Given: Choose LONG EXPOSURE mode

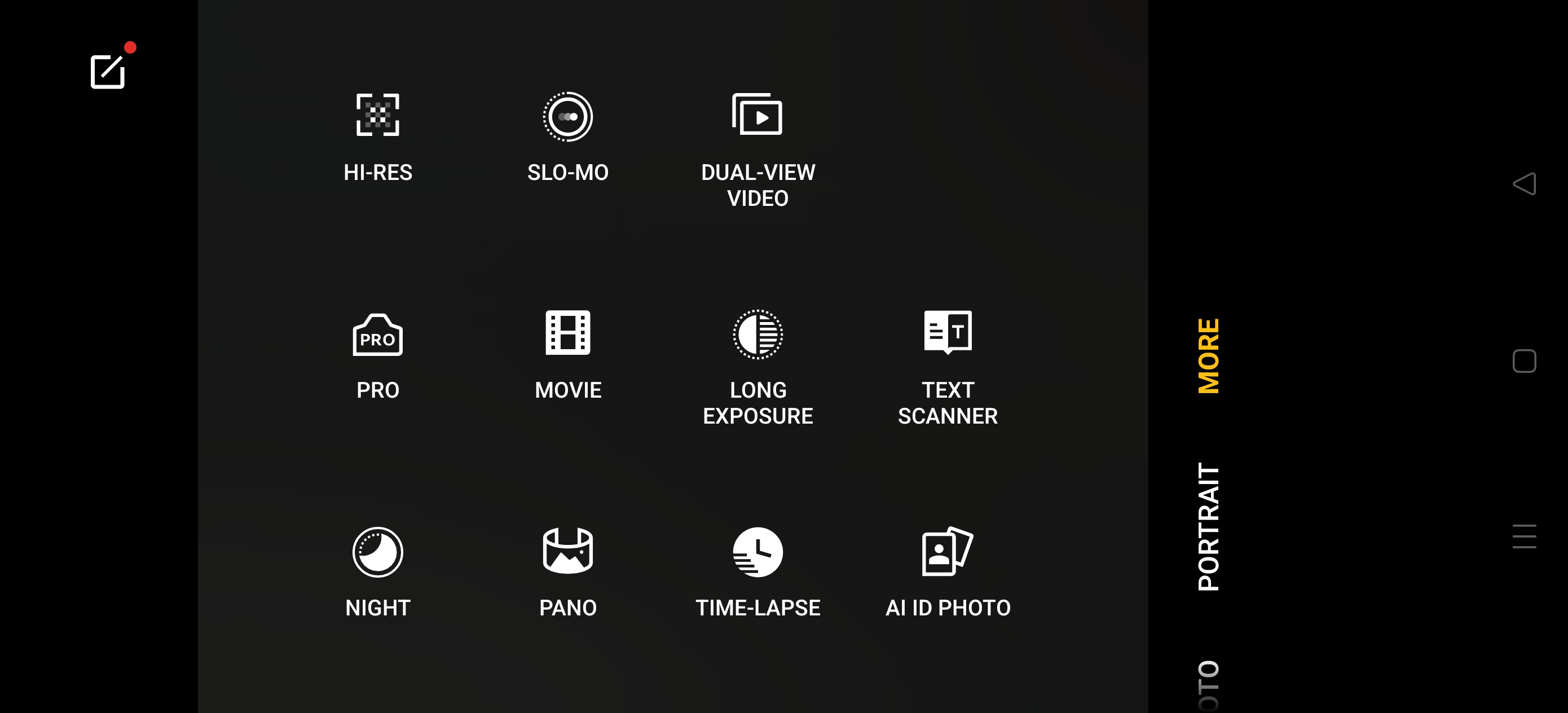Looking at the screenshot, I should click(x=757, y=367).
